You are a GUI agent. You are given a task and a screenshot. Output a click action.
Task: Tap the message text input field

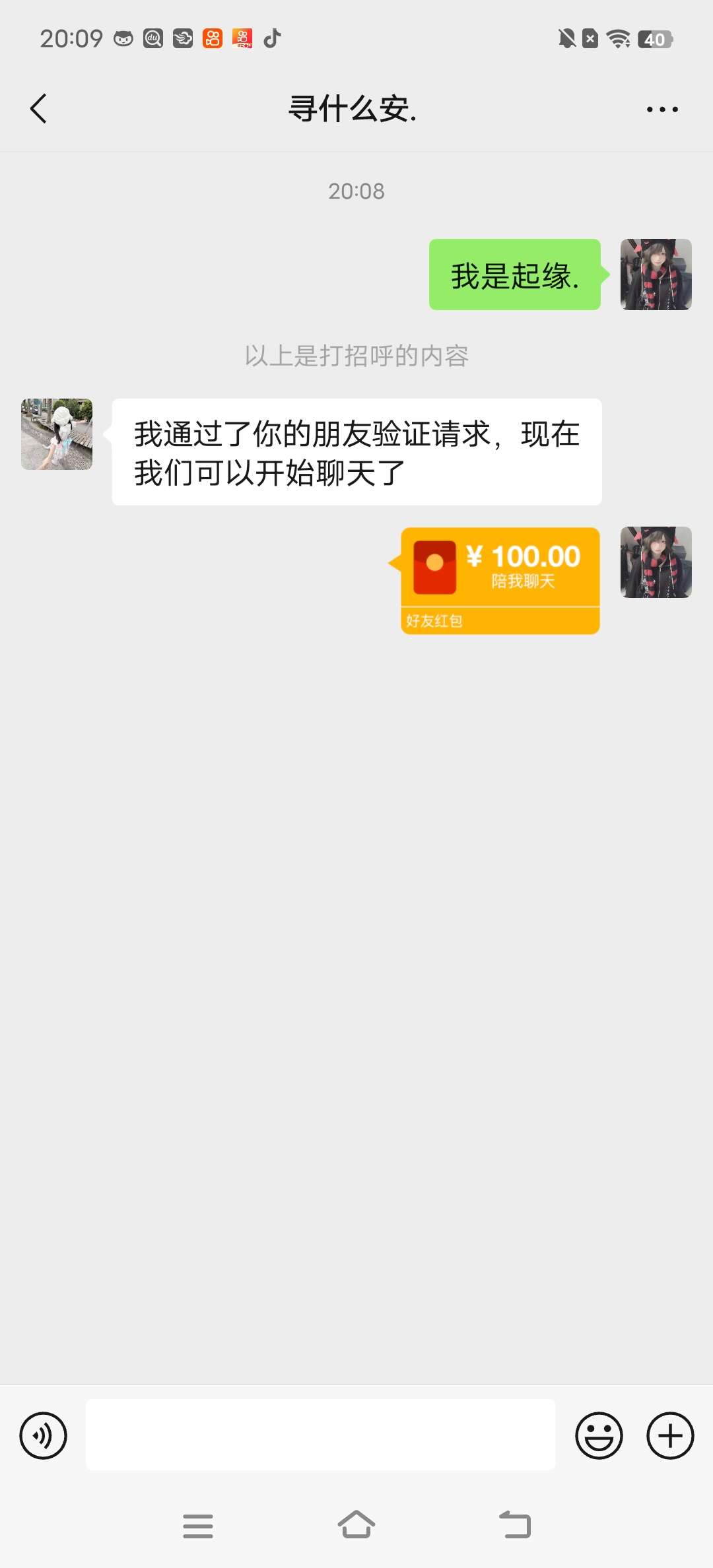point(320,1435)
